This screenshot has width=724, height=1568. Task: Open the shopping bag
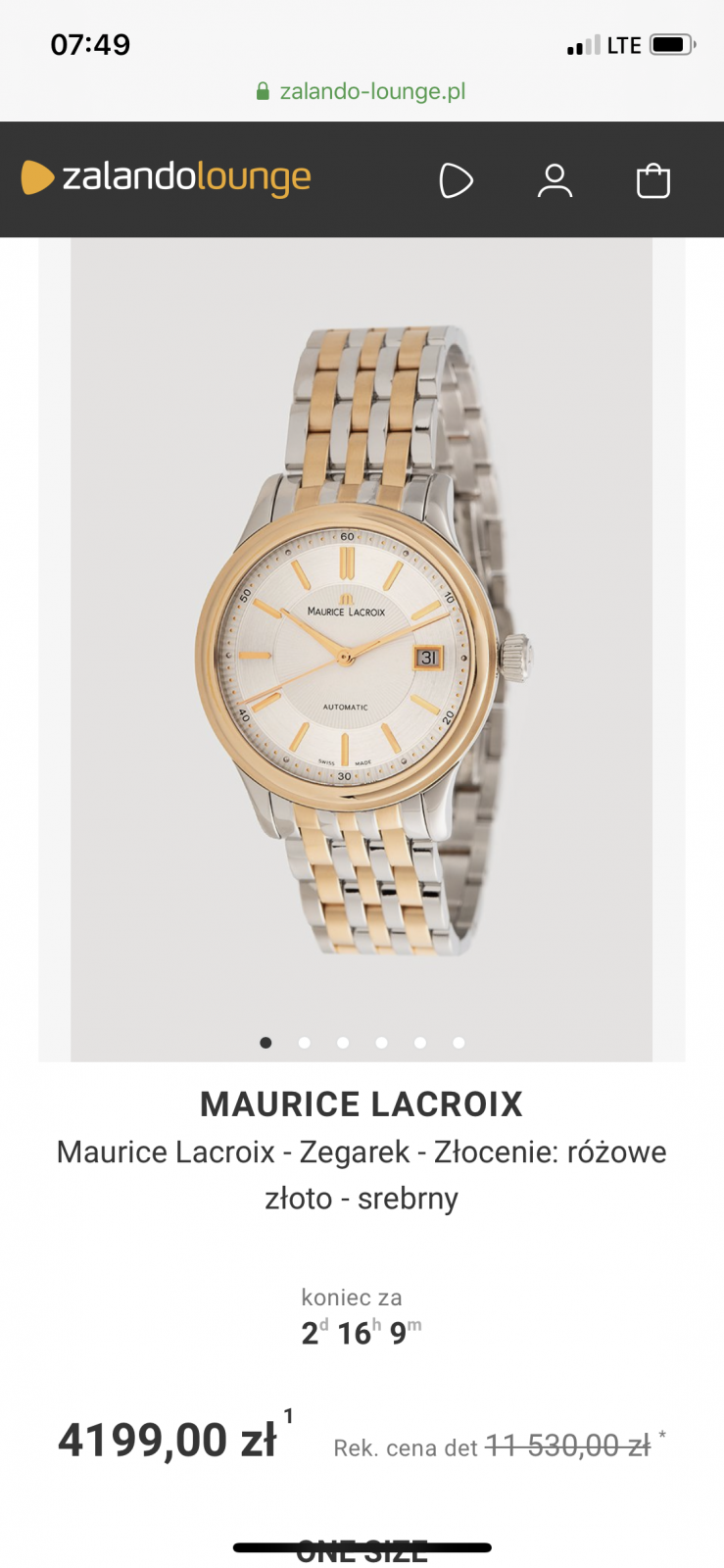pyautogui.click(x=653, y=180)
